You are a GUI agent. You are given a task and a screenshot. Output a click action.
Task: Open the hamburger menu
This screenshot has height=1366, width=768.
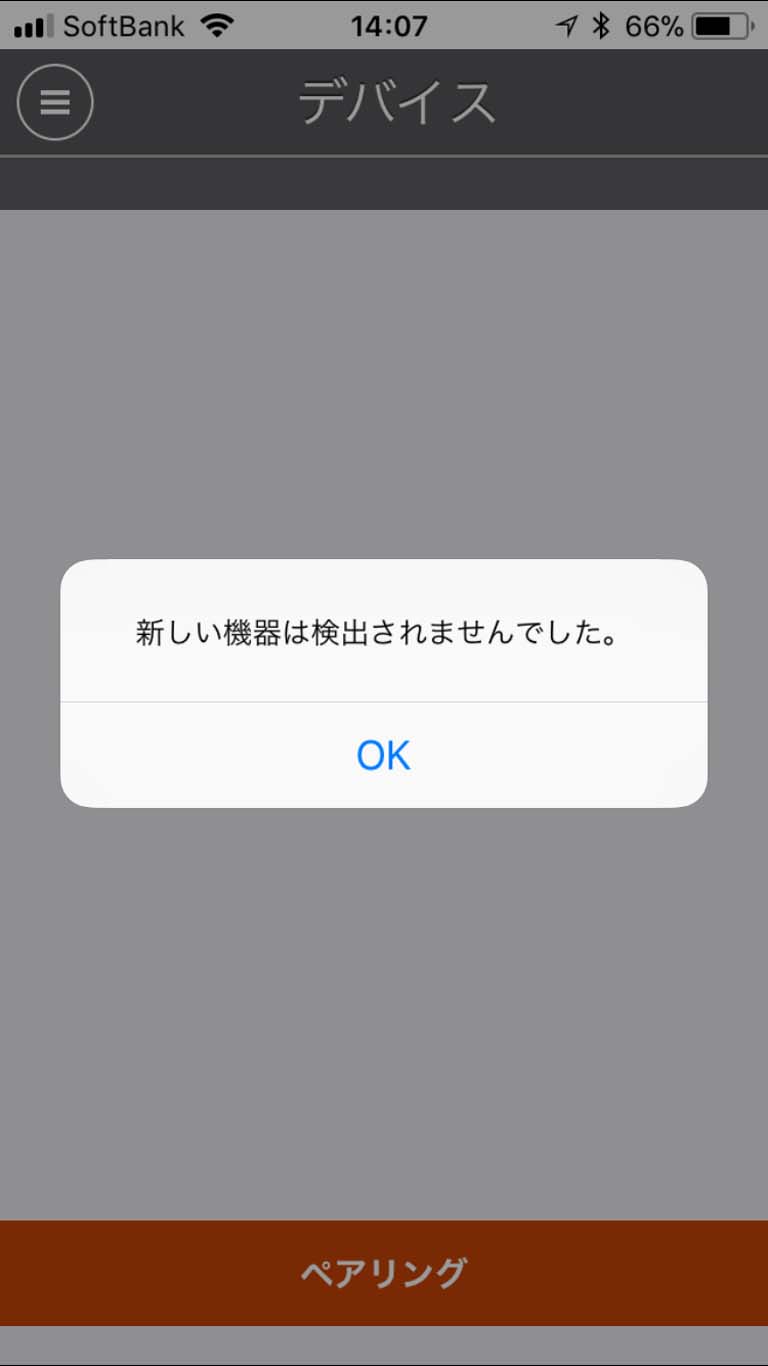tap(55, 101)
